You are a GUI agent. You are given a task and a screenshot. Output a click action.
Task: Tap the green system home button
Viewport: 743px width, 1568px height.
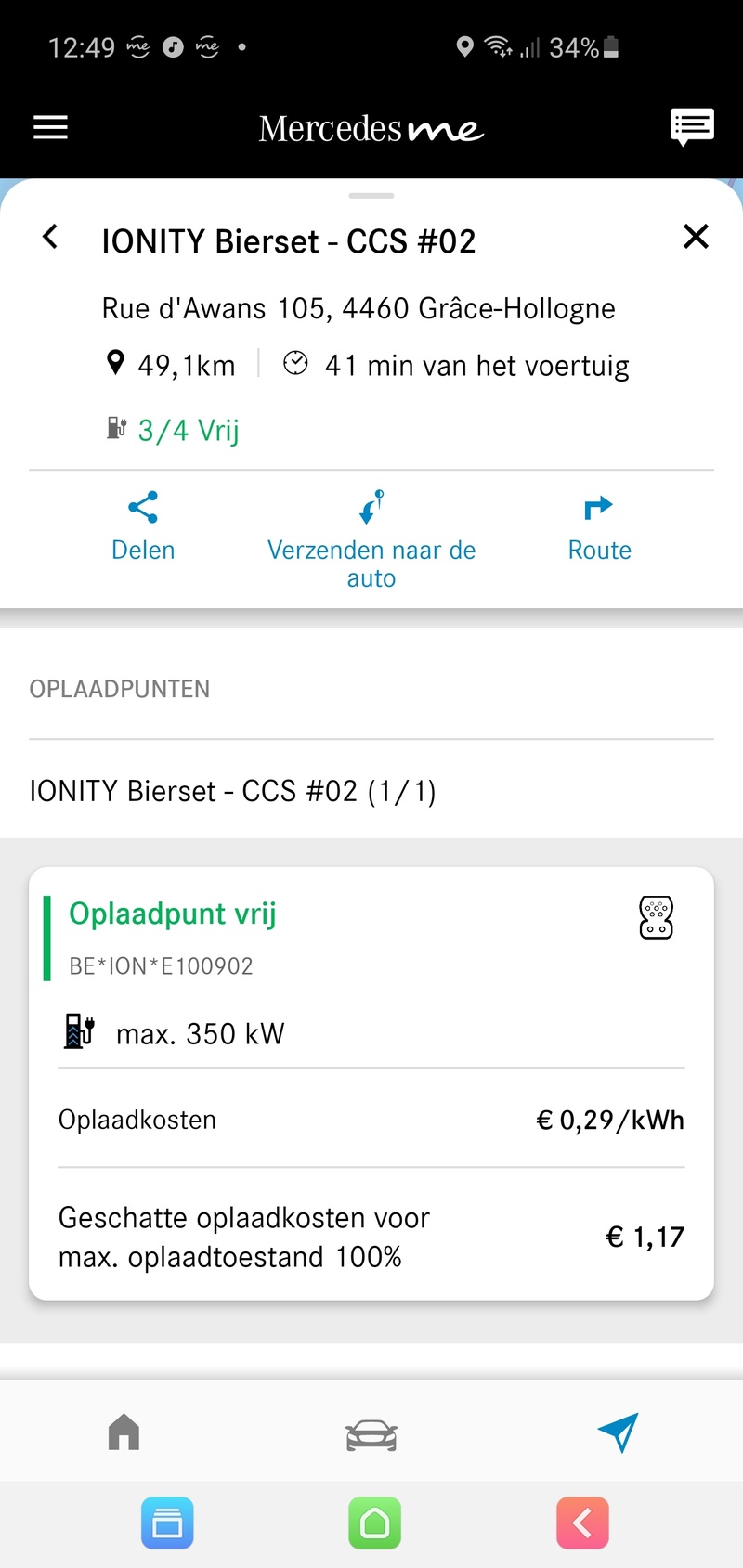(374, 1523)
